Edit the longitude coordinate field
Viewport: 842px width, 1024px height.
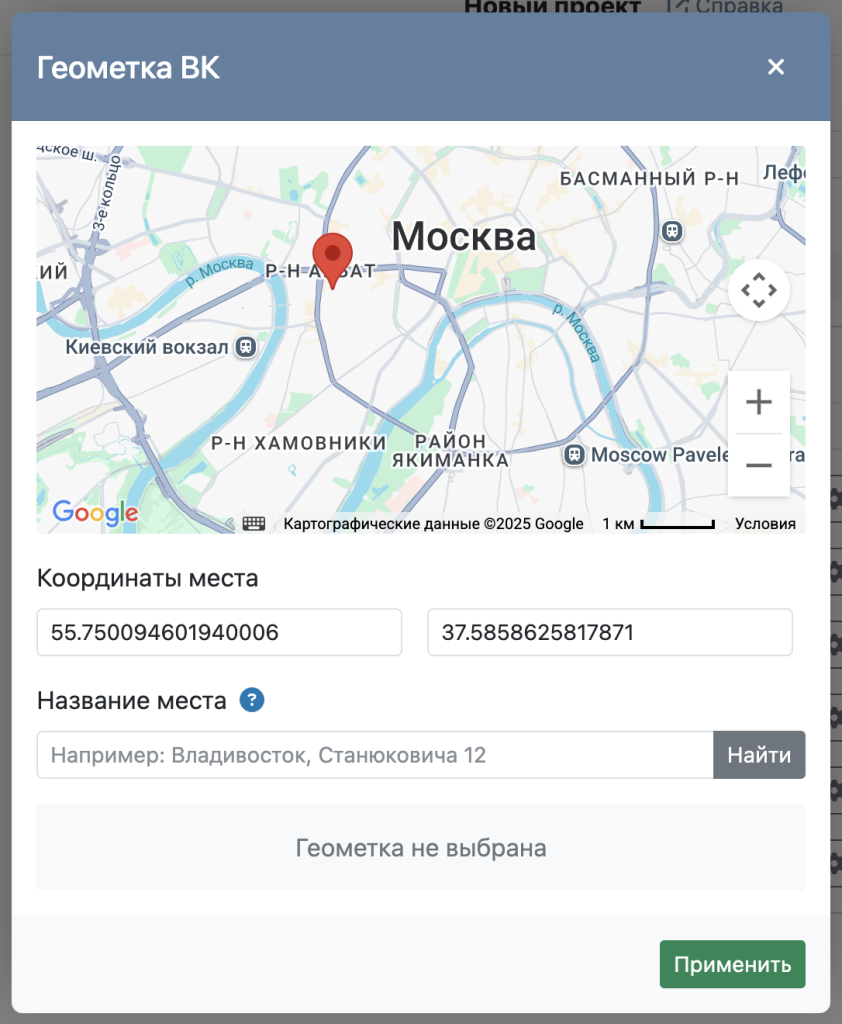click(x=609, y=633)
